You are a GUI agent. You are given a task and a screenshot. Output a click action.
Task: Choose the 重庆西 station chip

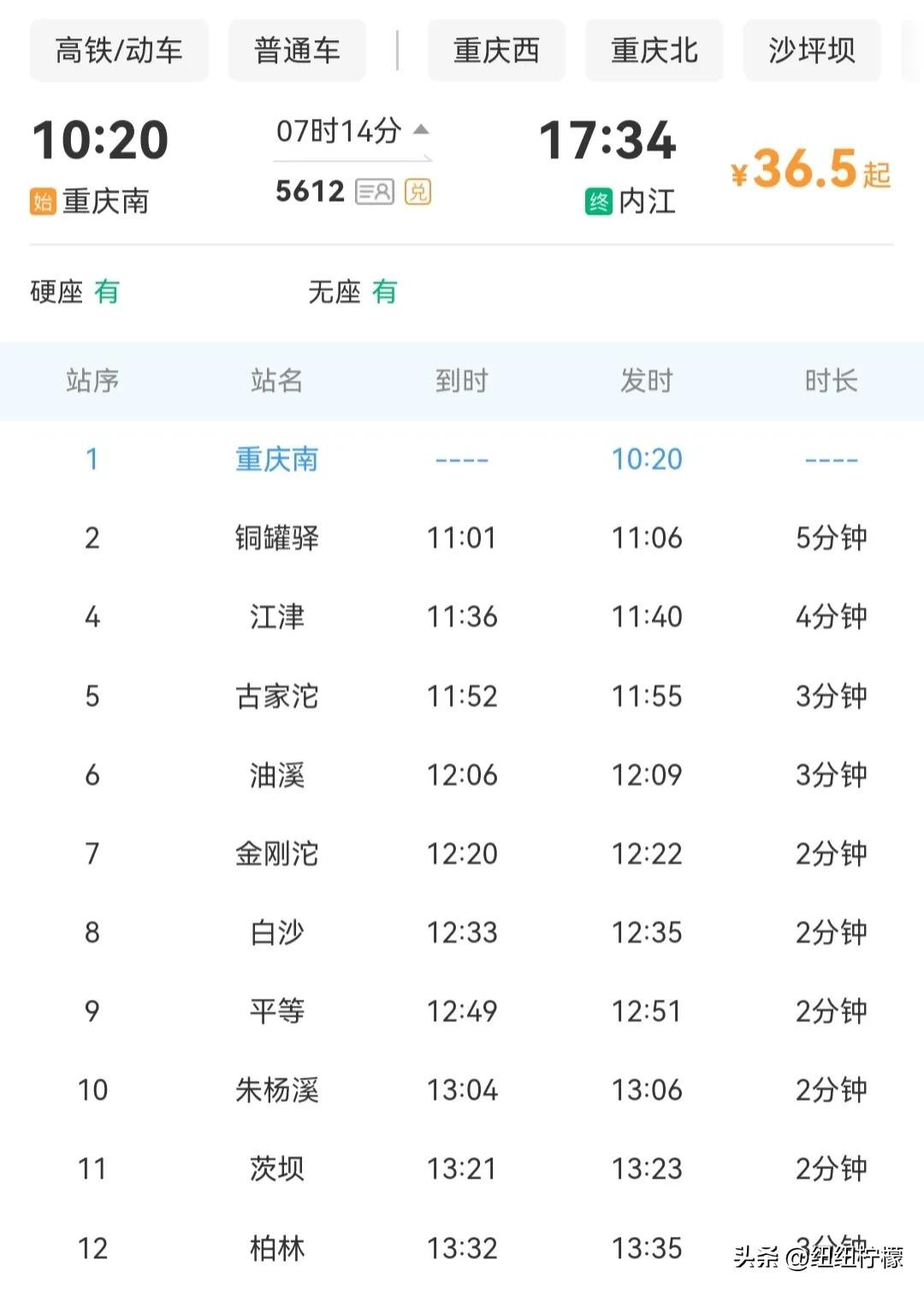tap(496, 50)
